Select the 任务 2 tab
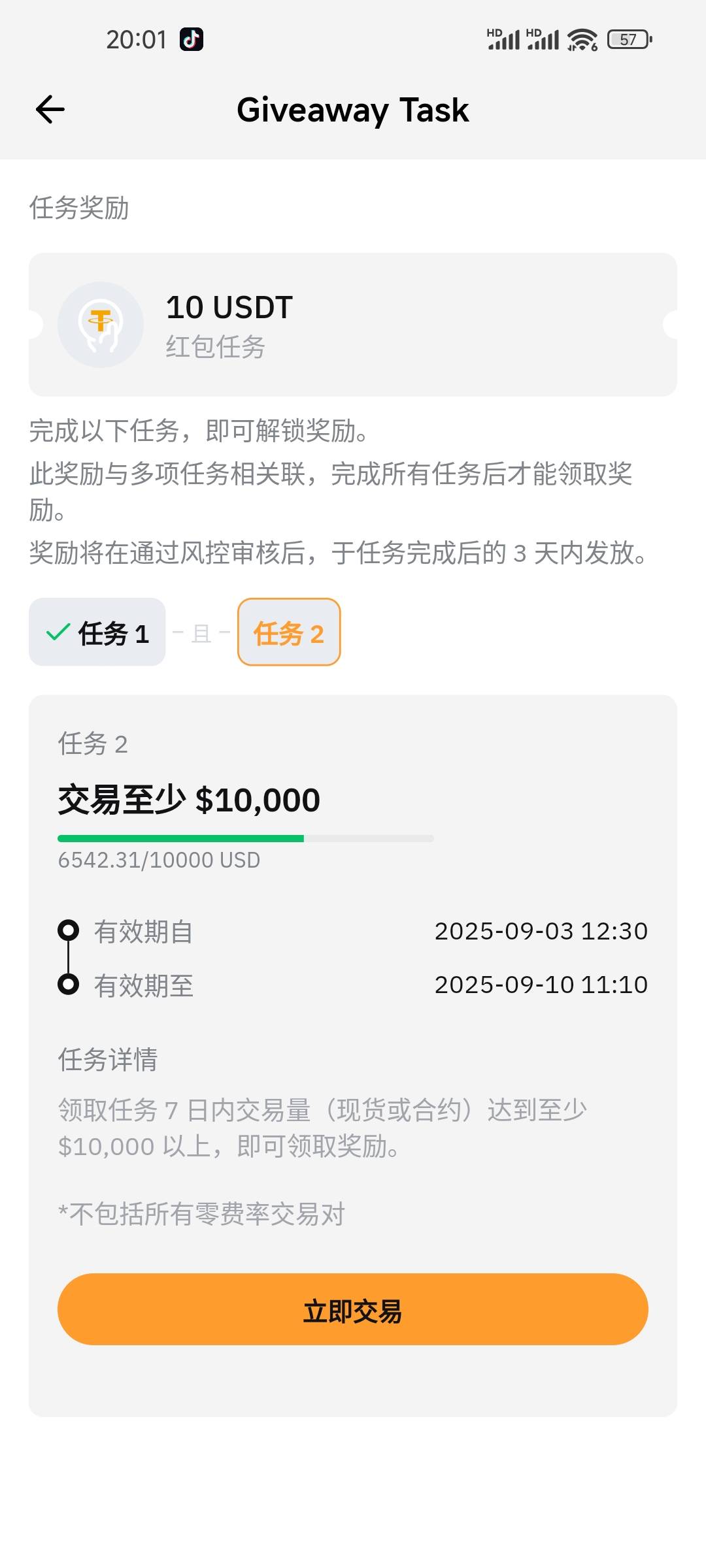Image resolution: width=706 pixels, height=1568 pixels. point(289,632)
